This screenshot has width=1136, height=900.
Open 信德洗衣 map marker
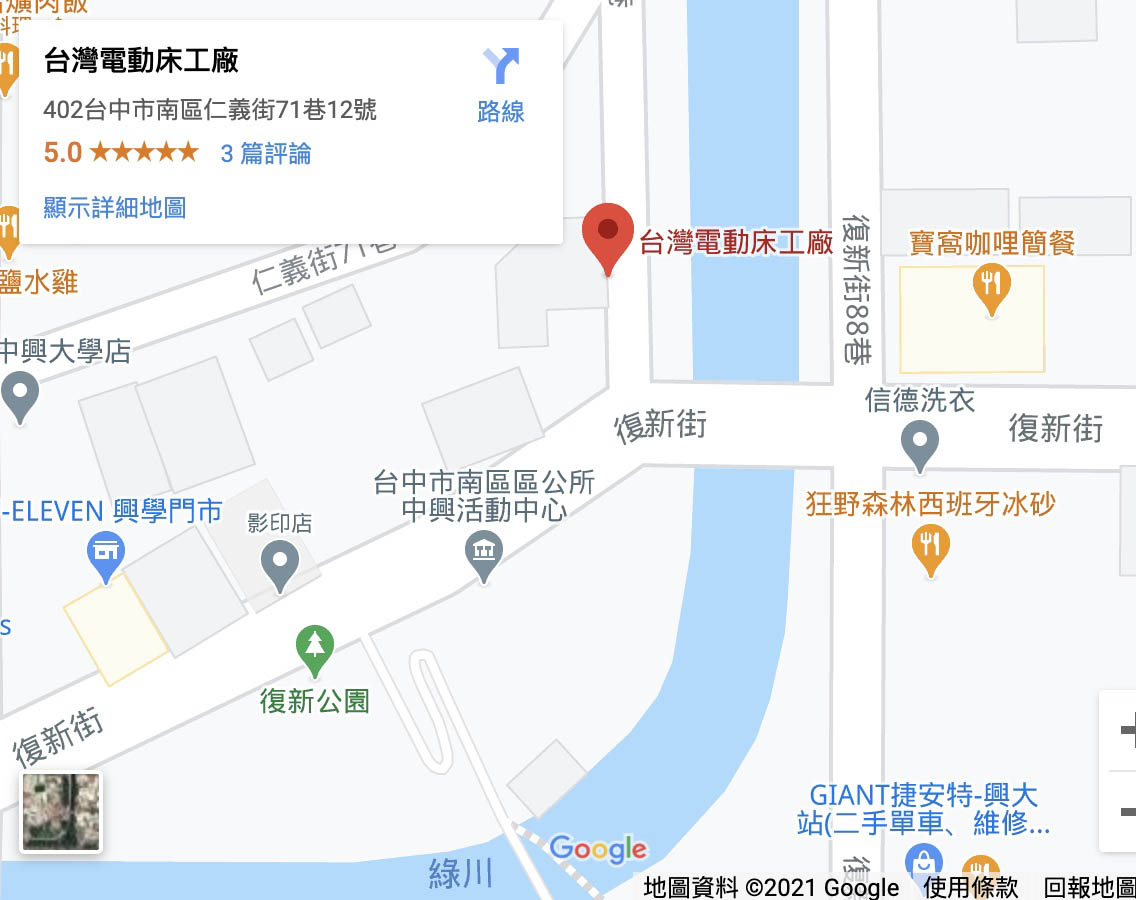(919, 444)
